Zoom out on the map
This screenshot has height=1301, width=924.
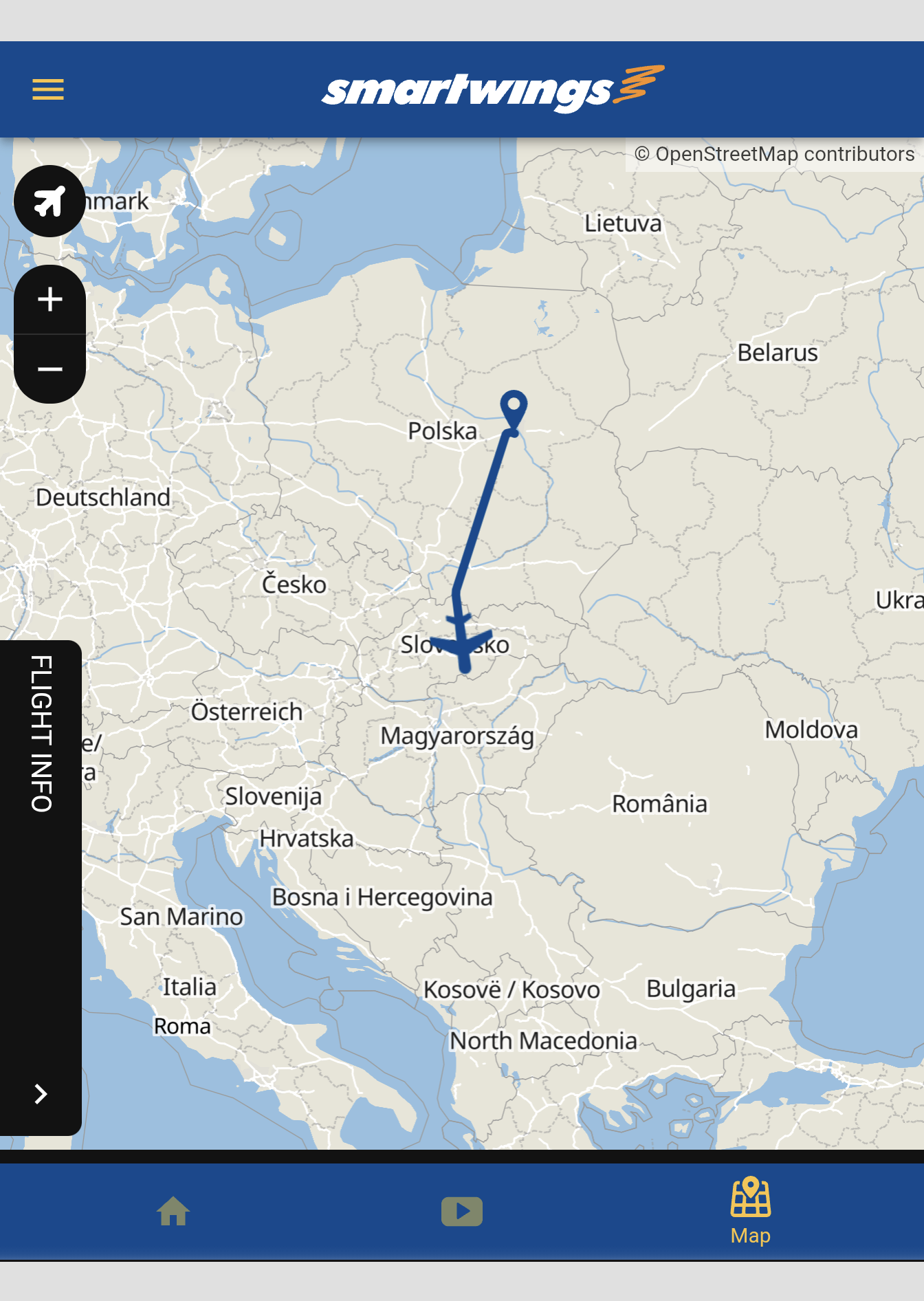49,369
